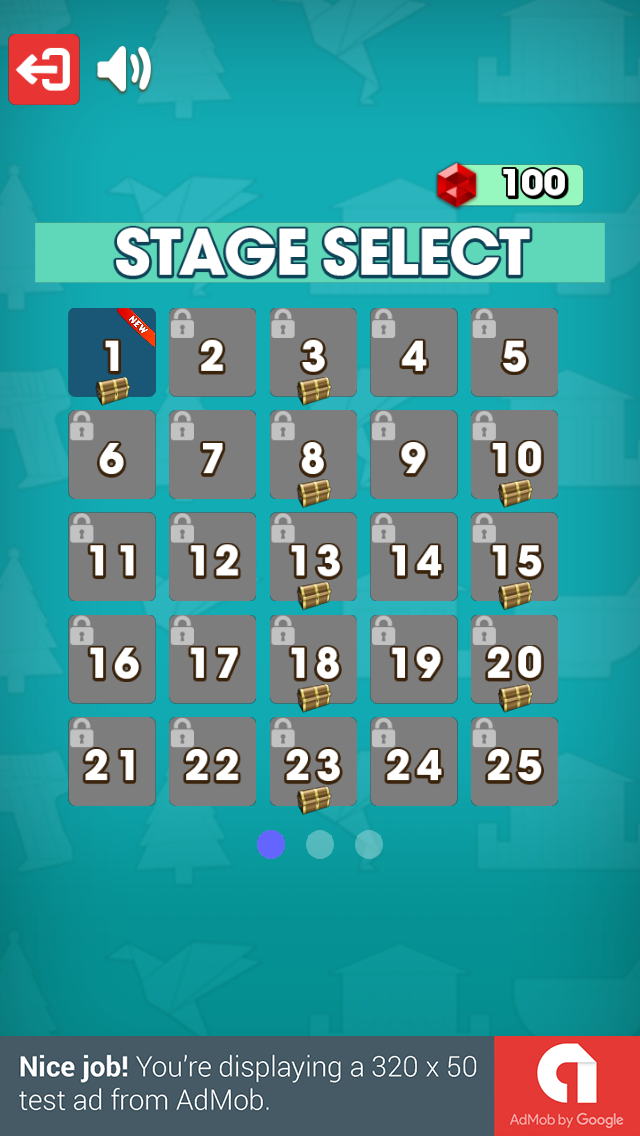Pick stage 13 tile
640x1136 pixels.
pos(313,557)
